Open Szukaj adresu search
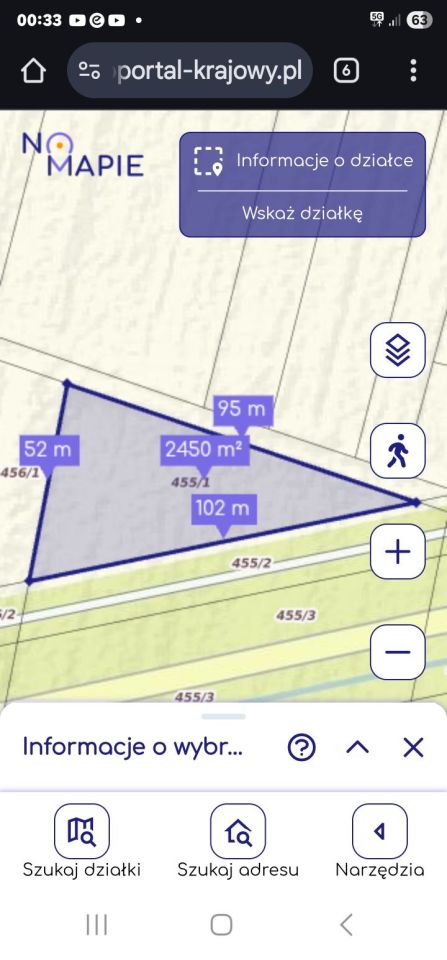 [x=238, y=841]
